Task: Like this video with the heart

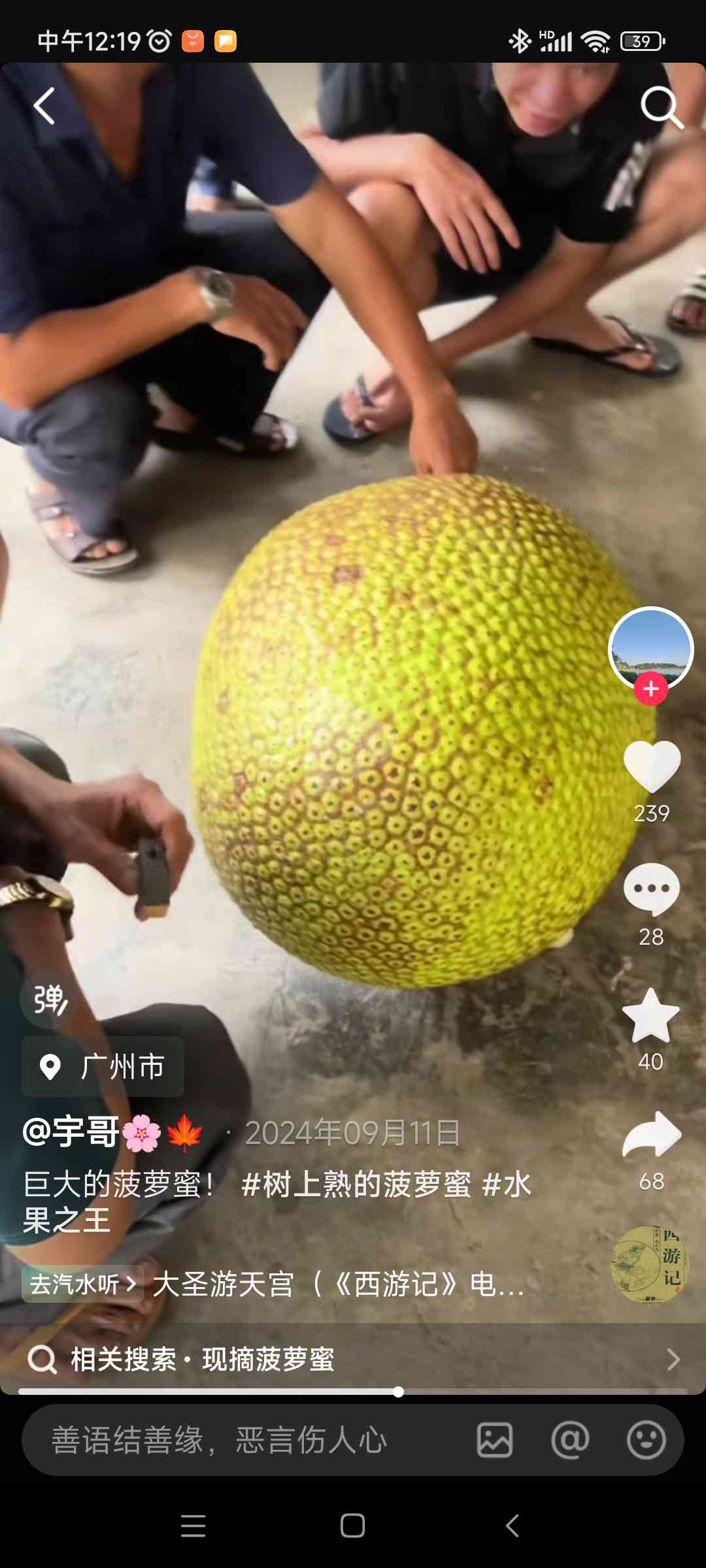Action: (652, 767)
